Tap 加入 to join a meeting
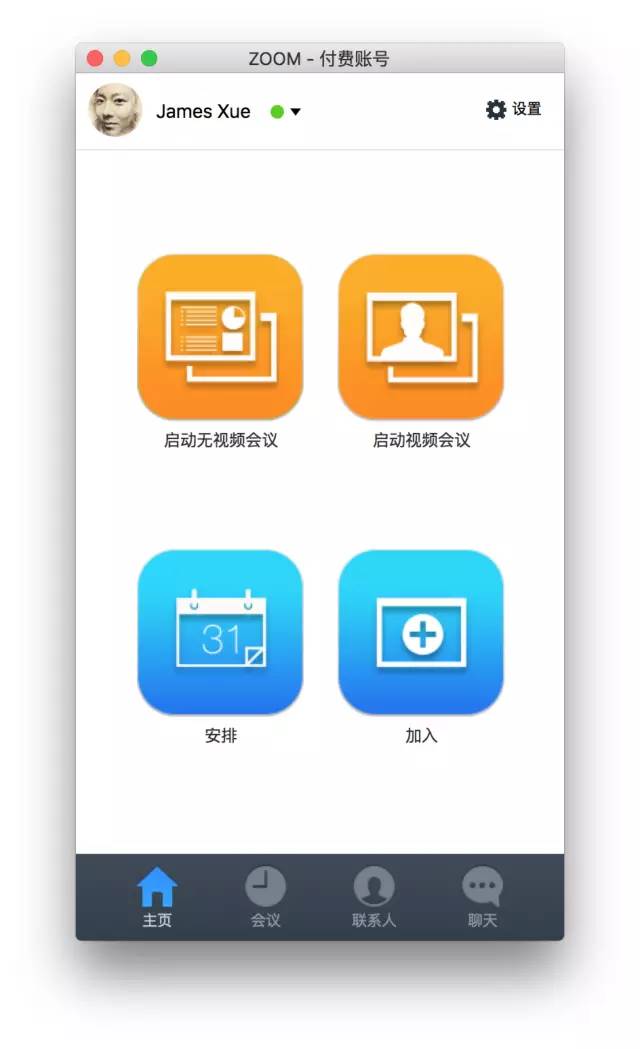The width and height of the screenshot is (640, 1049). tap(421, 632)
